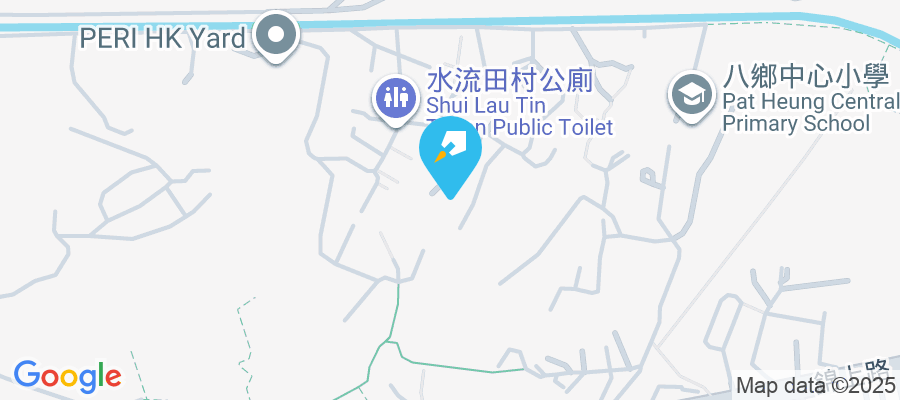Select the Shui Lau Tin Public Toilet marker

(397, 97)
